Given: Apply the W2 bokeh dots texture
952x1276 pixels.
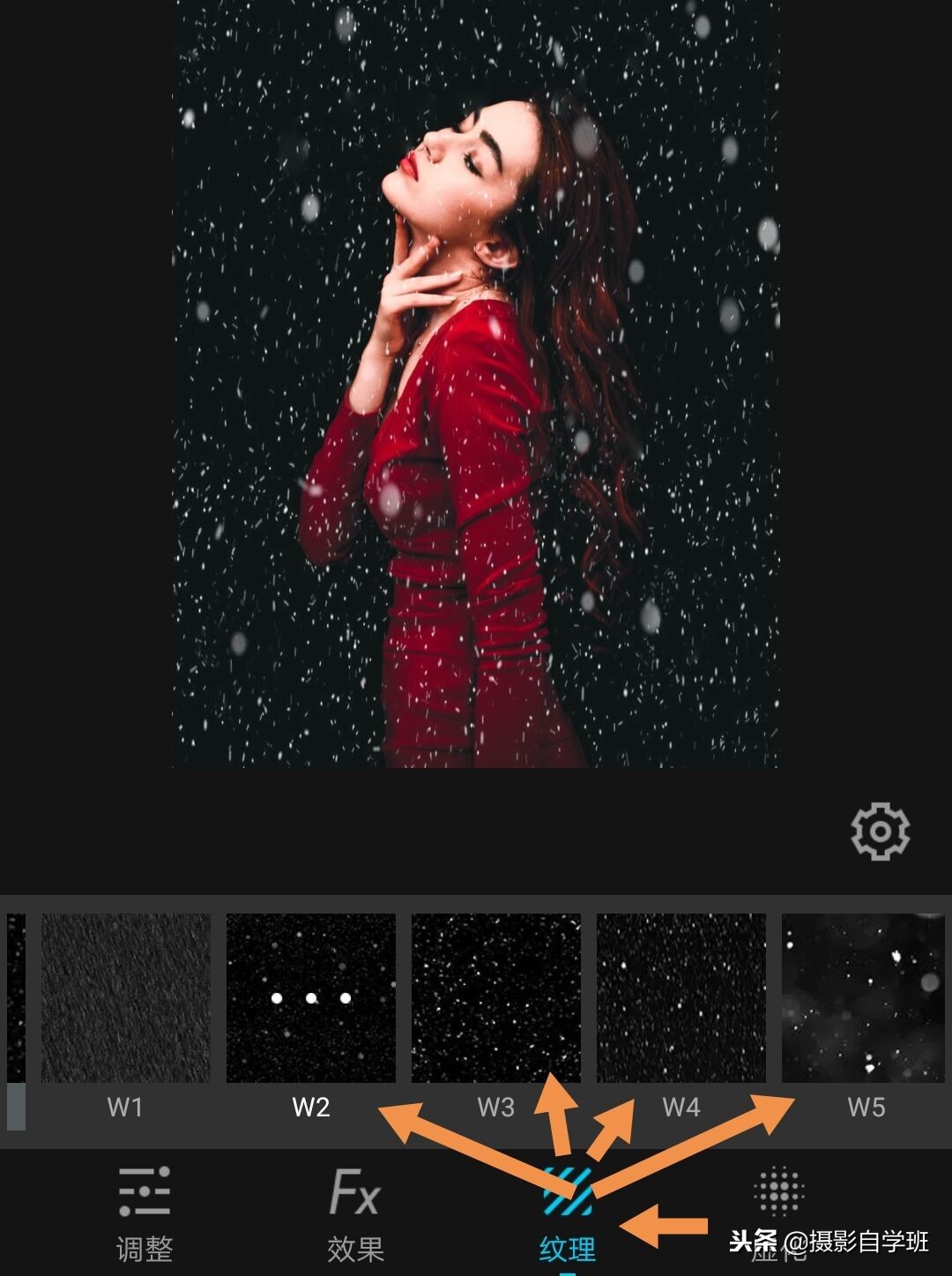Looking at the screenshot, I should click(310, 996).
